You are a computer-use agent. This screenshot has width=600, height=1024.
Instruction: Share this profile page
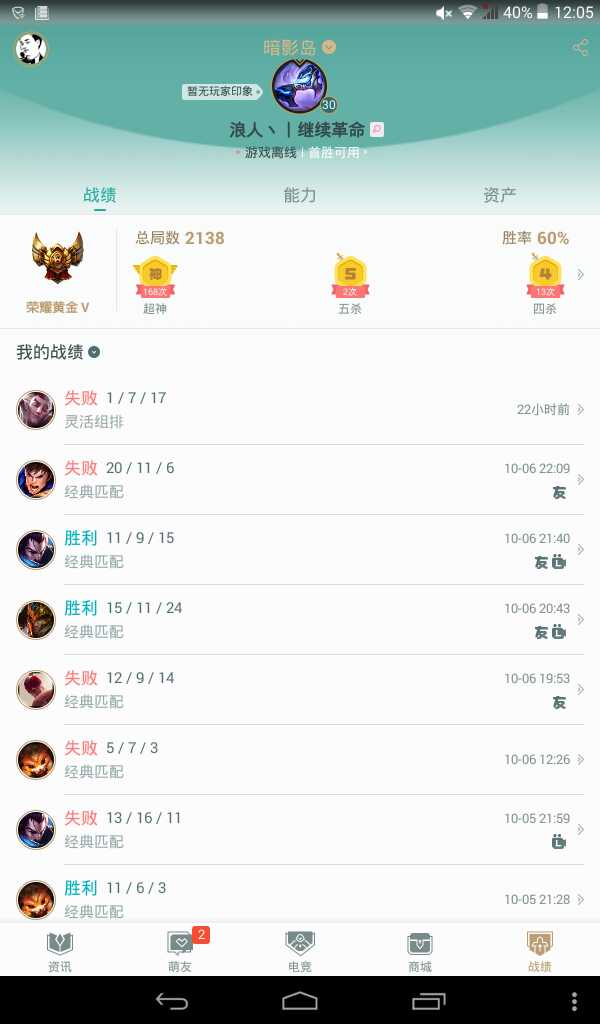pos(580,48)
